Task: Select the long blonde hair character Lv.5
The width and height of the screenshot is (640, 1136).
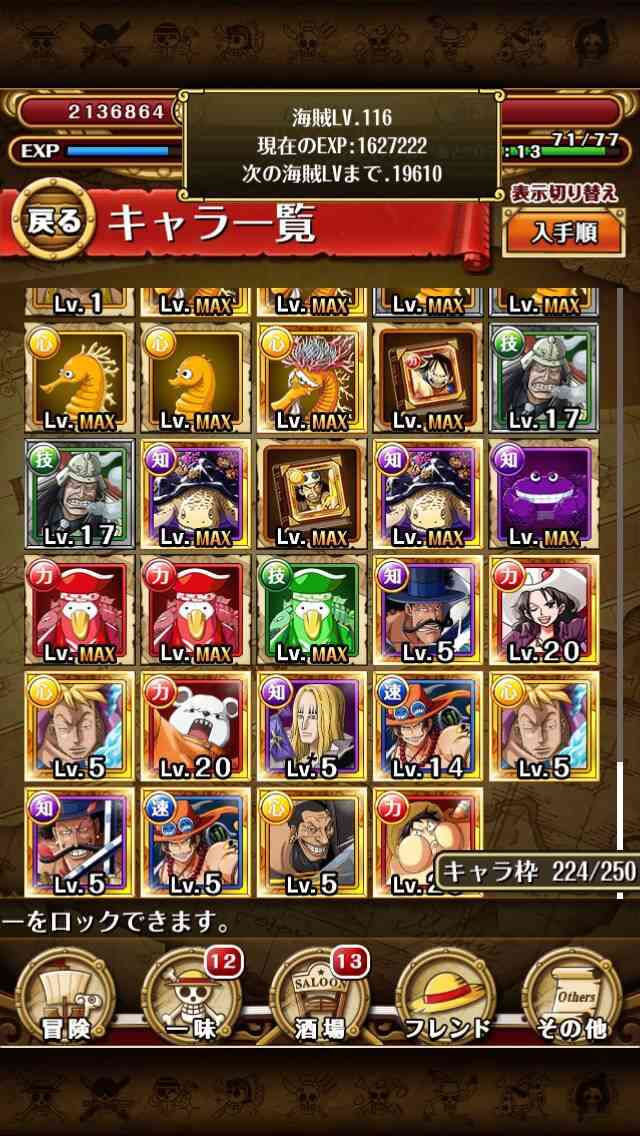Action: point(312,726)
